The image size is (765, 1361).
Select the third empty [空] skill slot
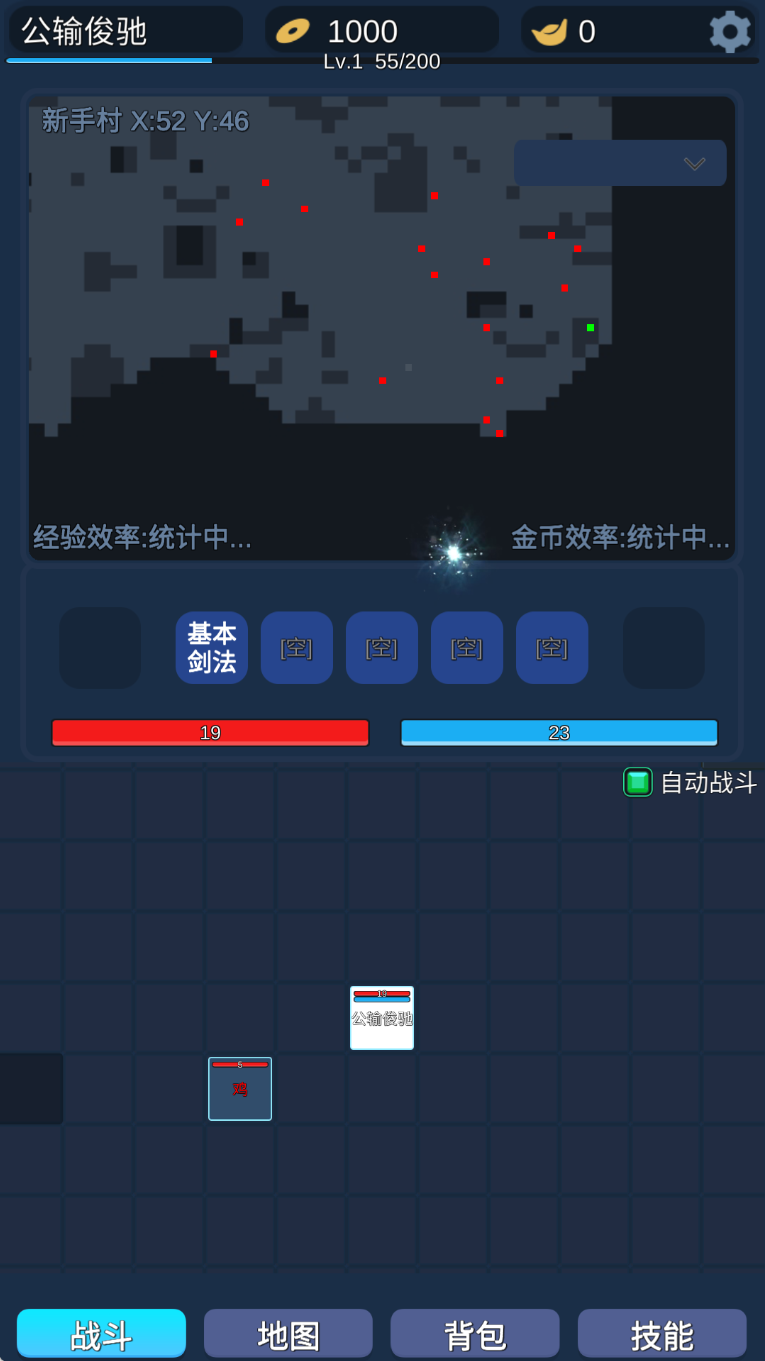coord(466,647)
